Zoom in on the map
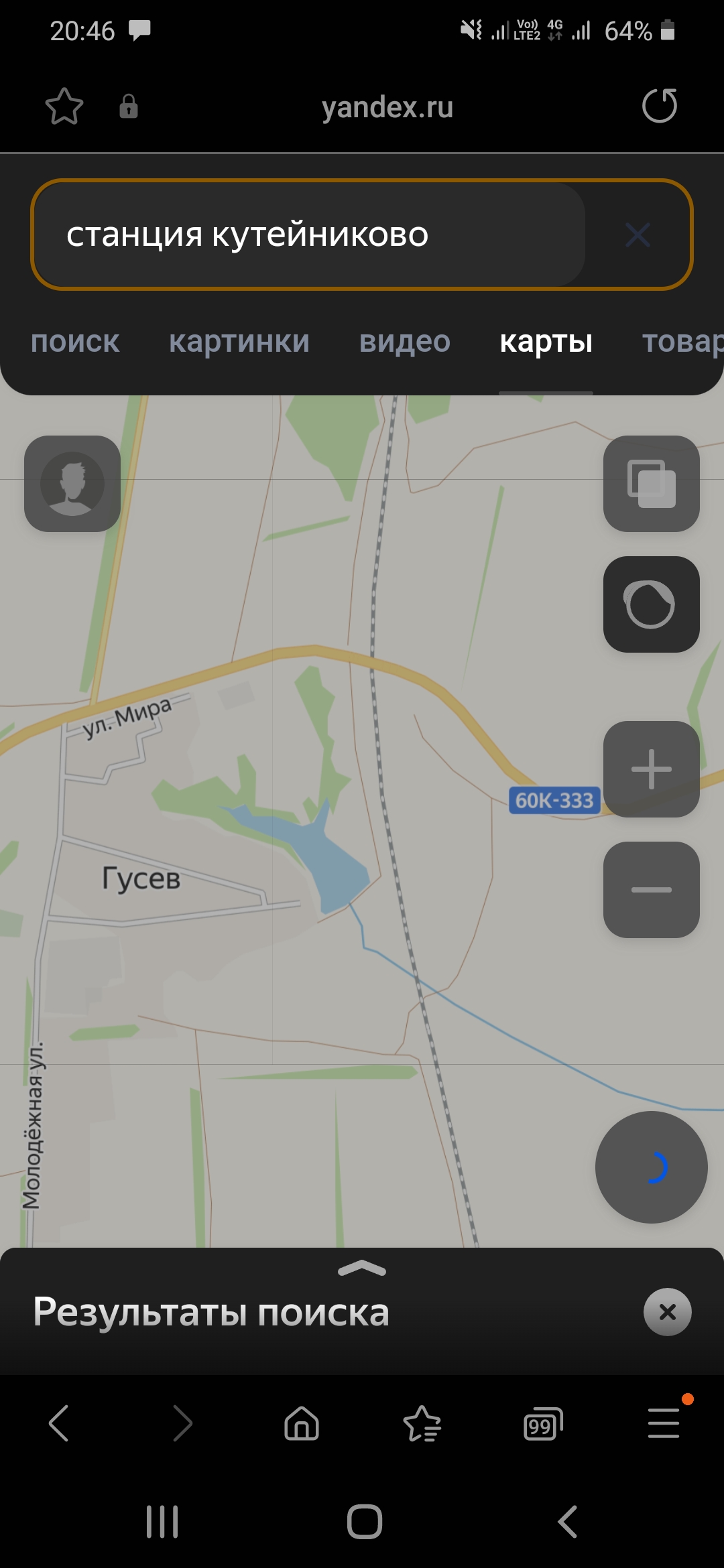Viewport: 724px width, 1568px height. coord(651,769)
